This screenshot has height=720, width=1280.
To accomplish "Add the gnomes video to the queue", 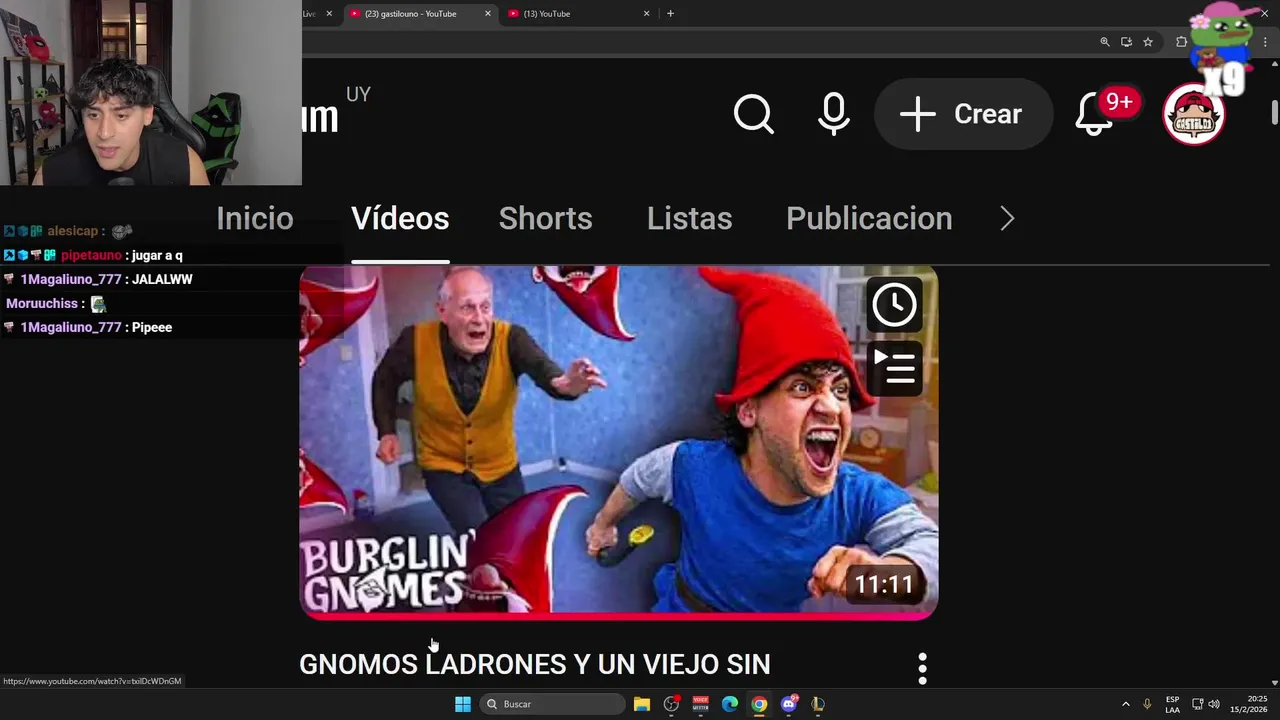I will (894, 368).
